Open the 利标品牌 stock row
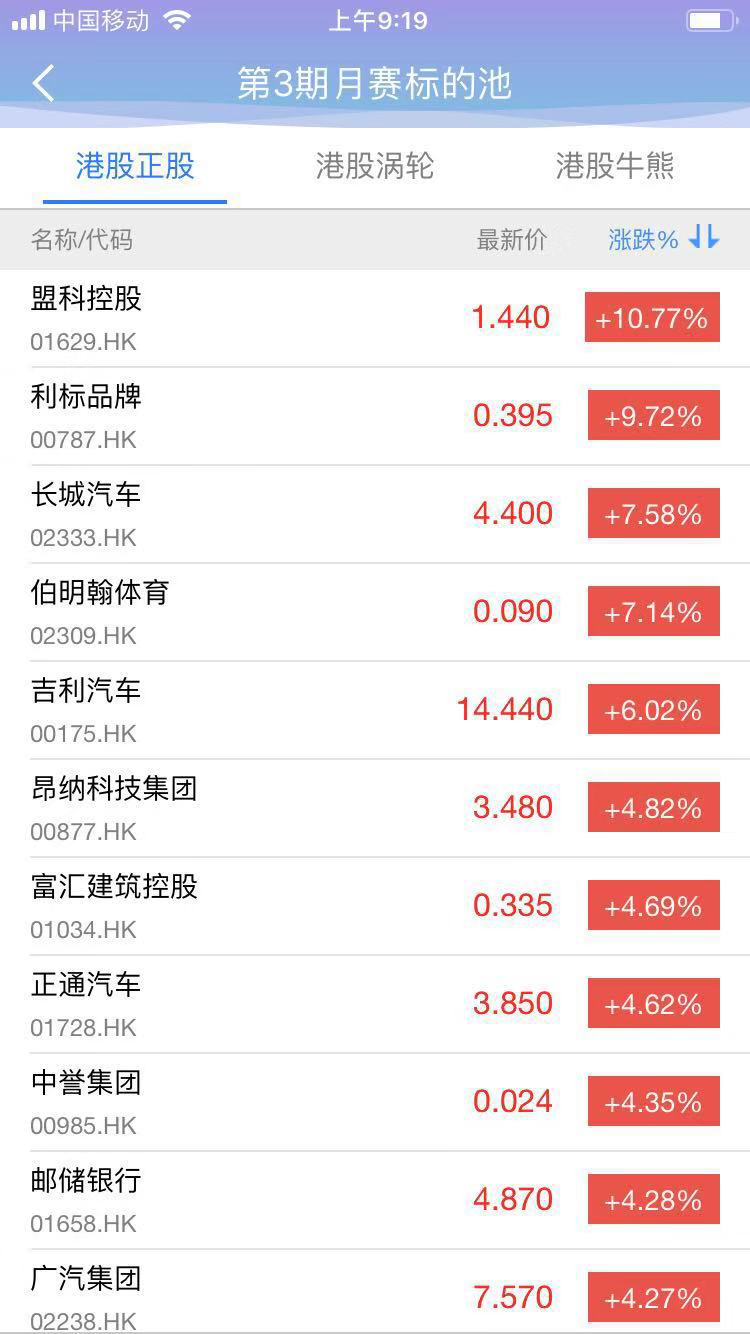The width and height of the screenshot is (750, 1334). point(375,417)
